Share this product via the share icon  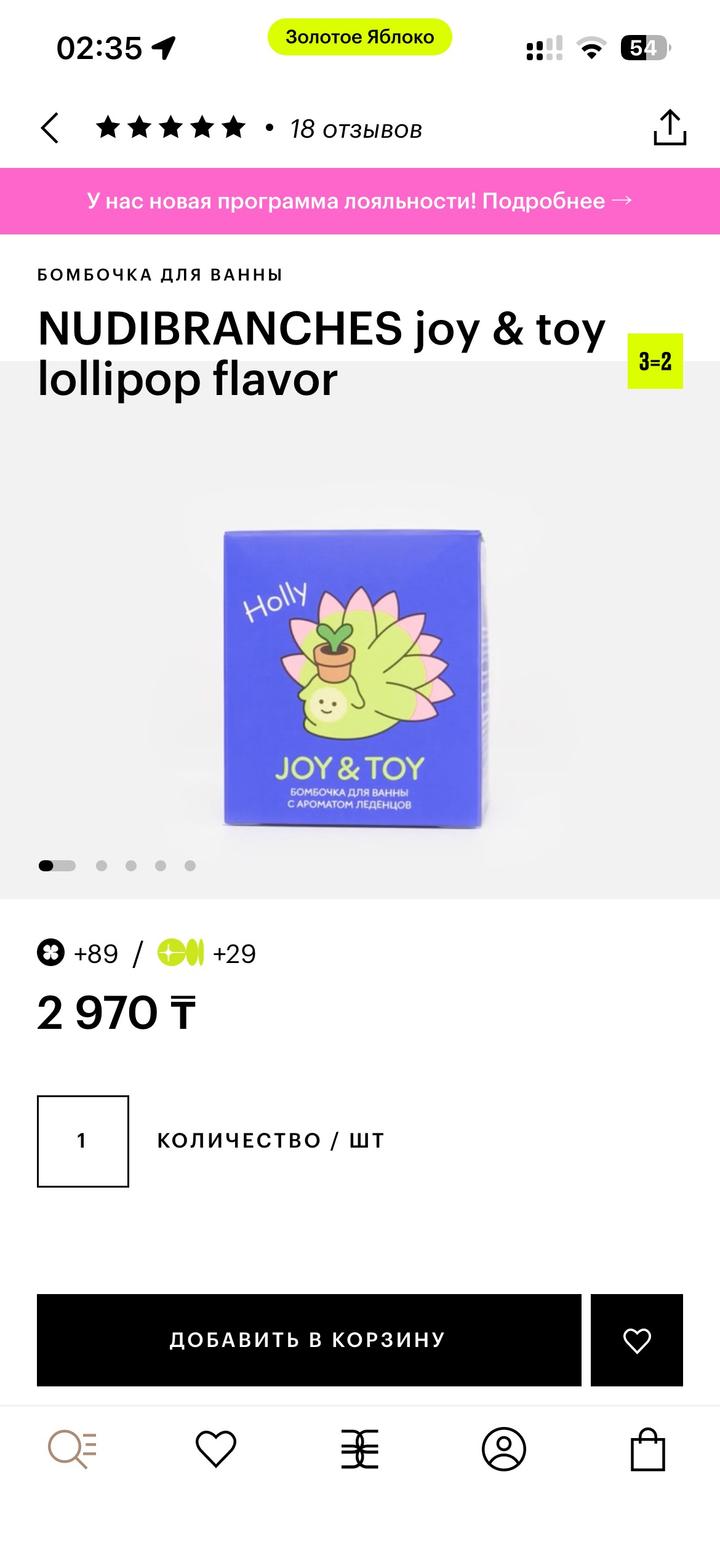click(x=669, y=128)
